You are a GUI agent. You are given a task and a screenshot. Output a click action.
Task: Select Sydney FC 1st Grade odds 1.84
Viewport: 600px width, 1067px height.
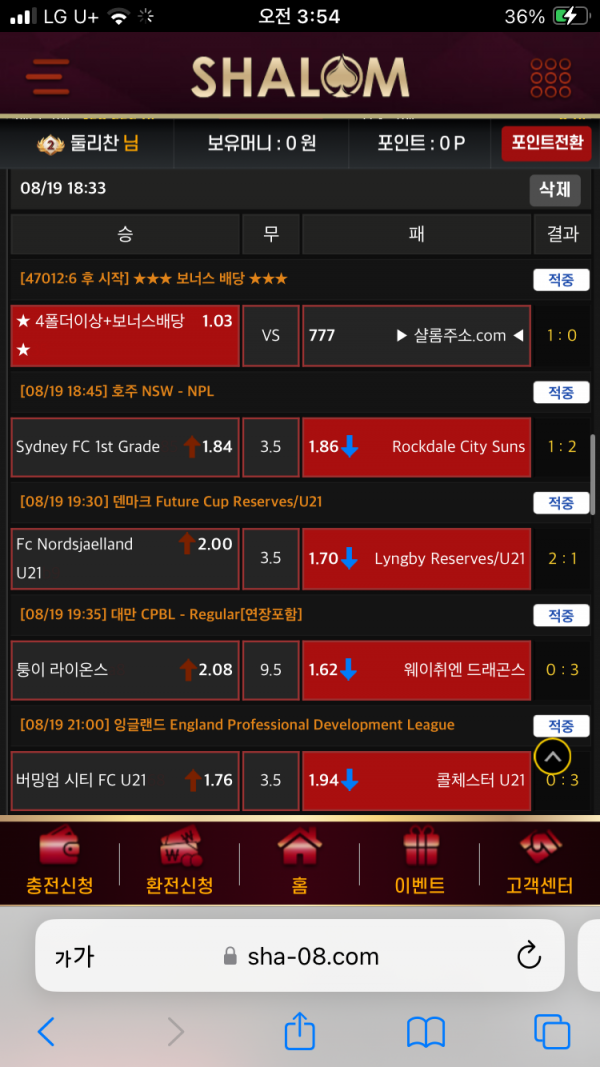tap(125, 447)
